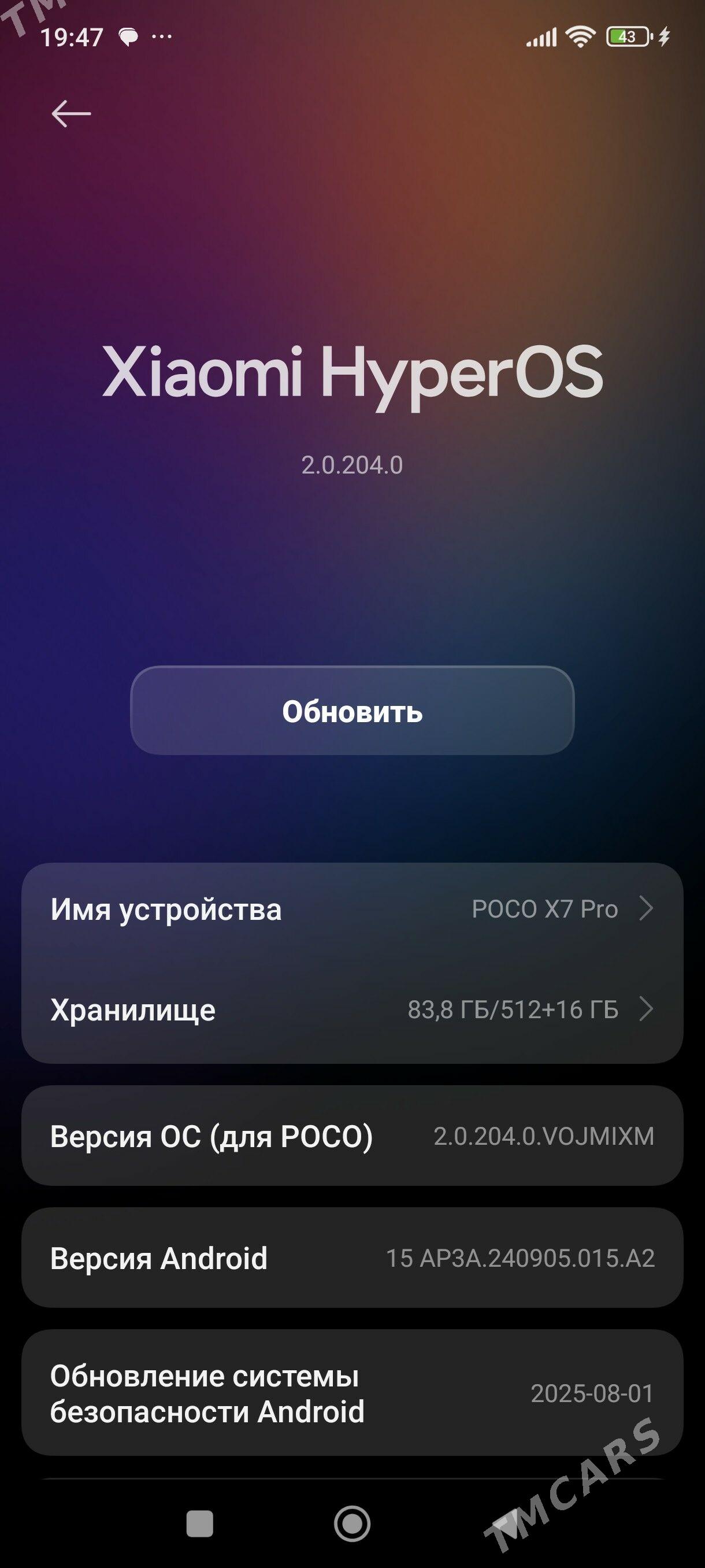
Task: Go back using the top arrow
Action: click(71, 114)
